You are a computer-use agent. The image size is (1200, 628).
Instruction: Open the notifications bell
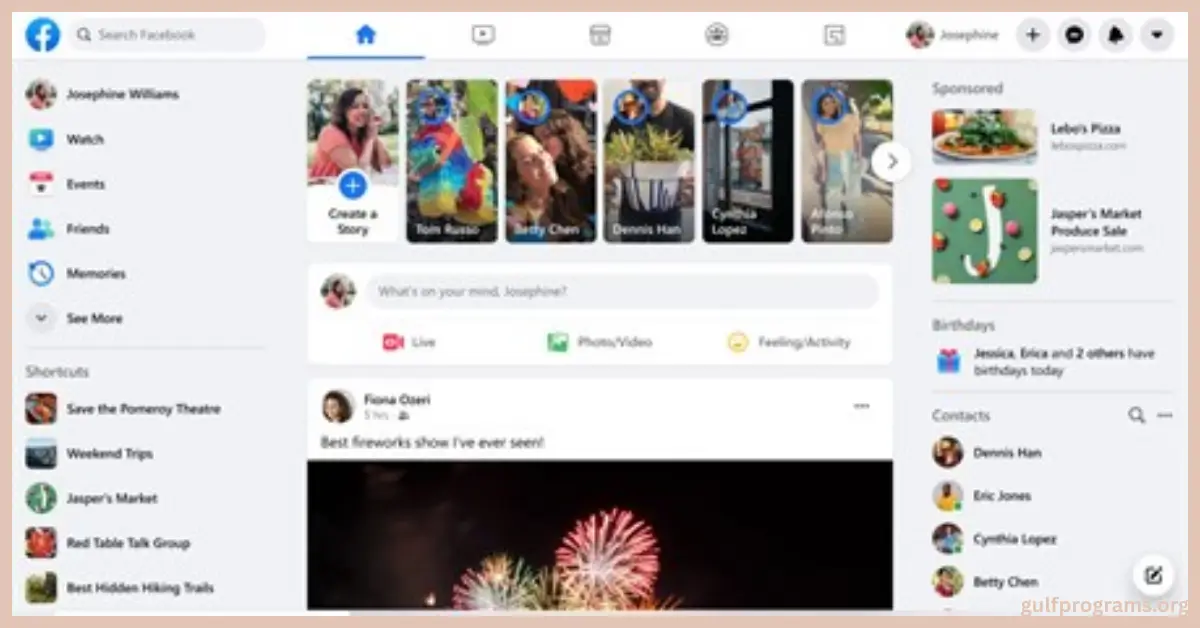tap(1116, 35)
